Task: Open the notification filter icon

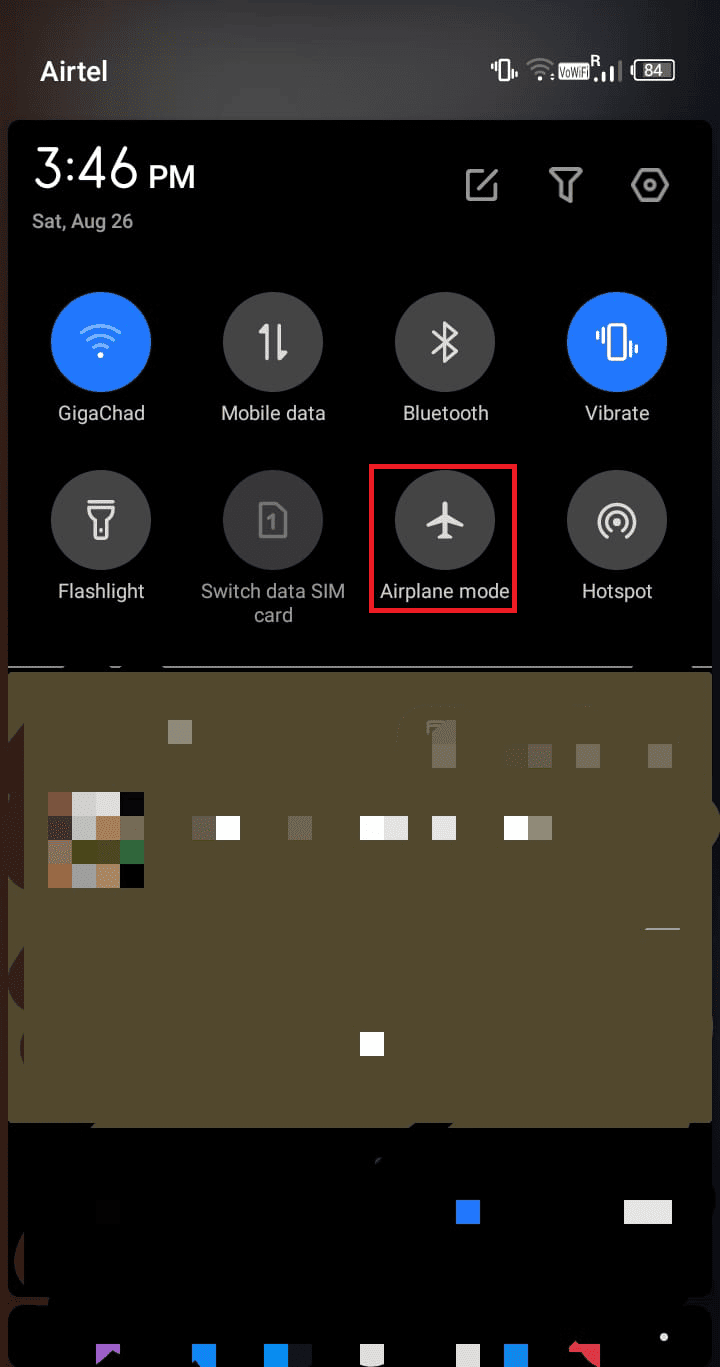Action: 566,185
